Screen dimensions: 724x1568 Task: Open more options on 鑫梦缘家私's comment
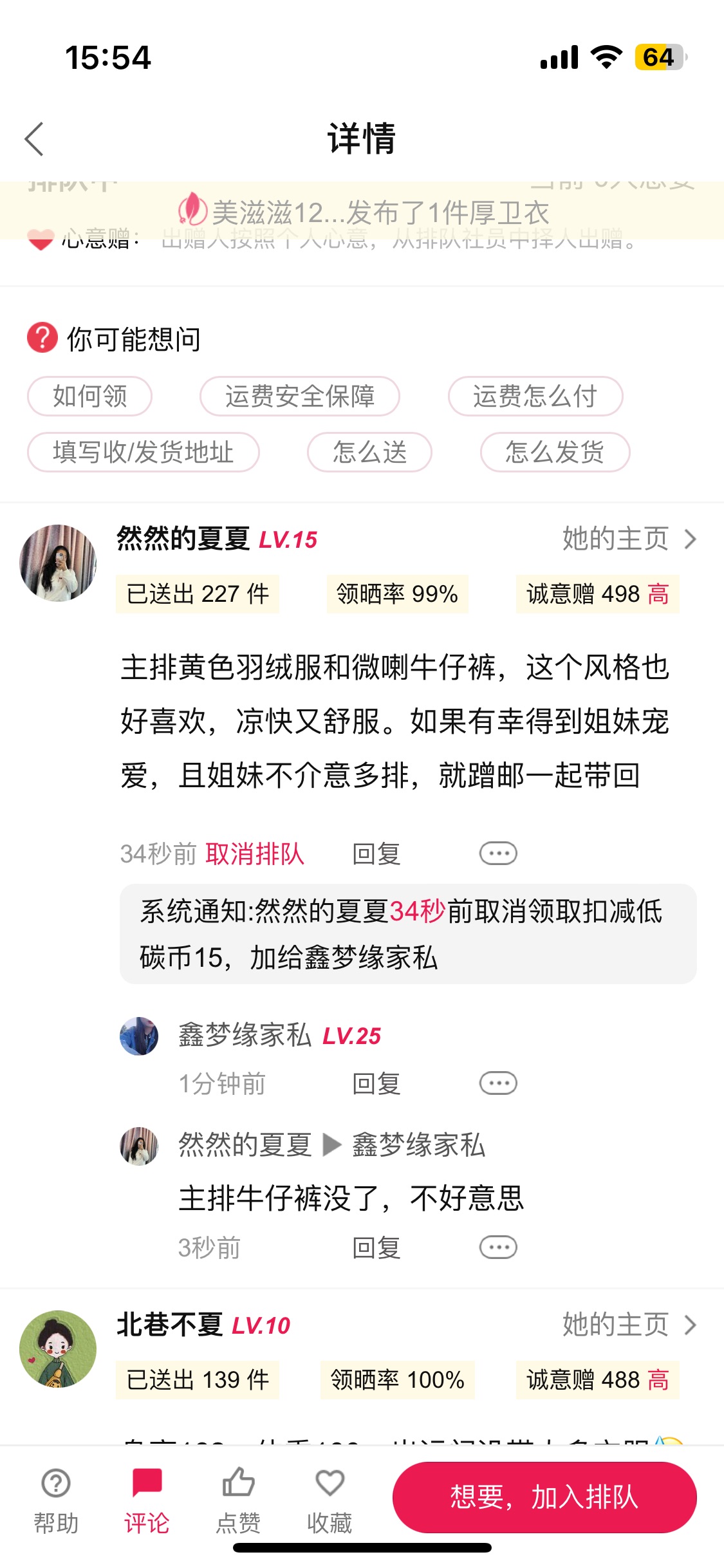[x=498, y=1083]
